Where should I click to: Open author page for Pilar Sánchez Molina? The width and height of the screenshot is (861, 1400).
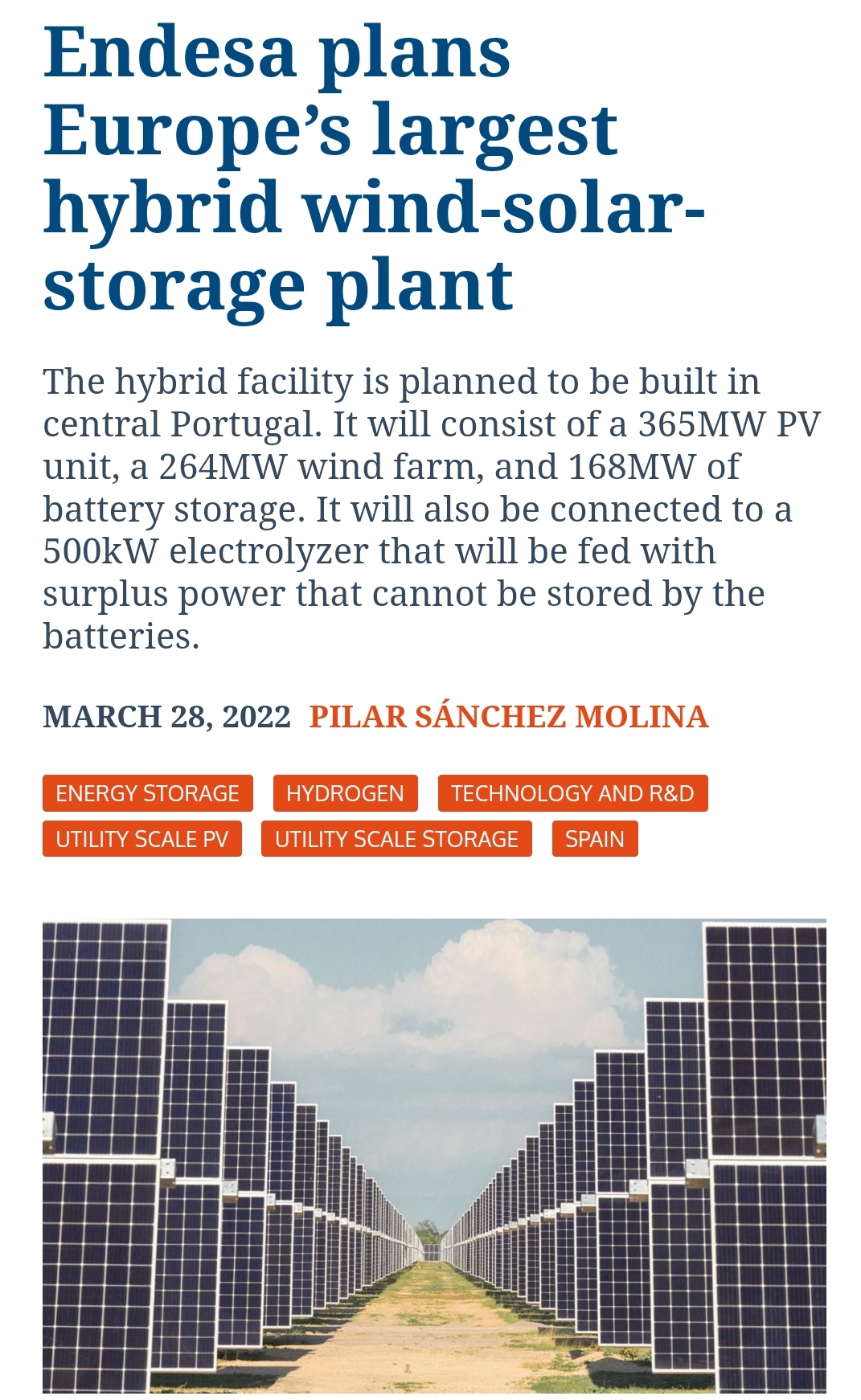pos(508,716)
